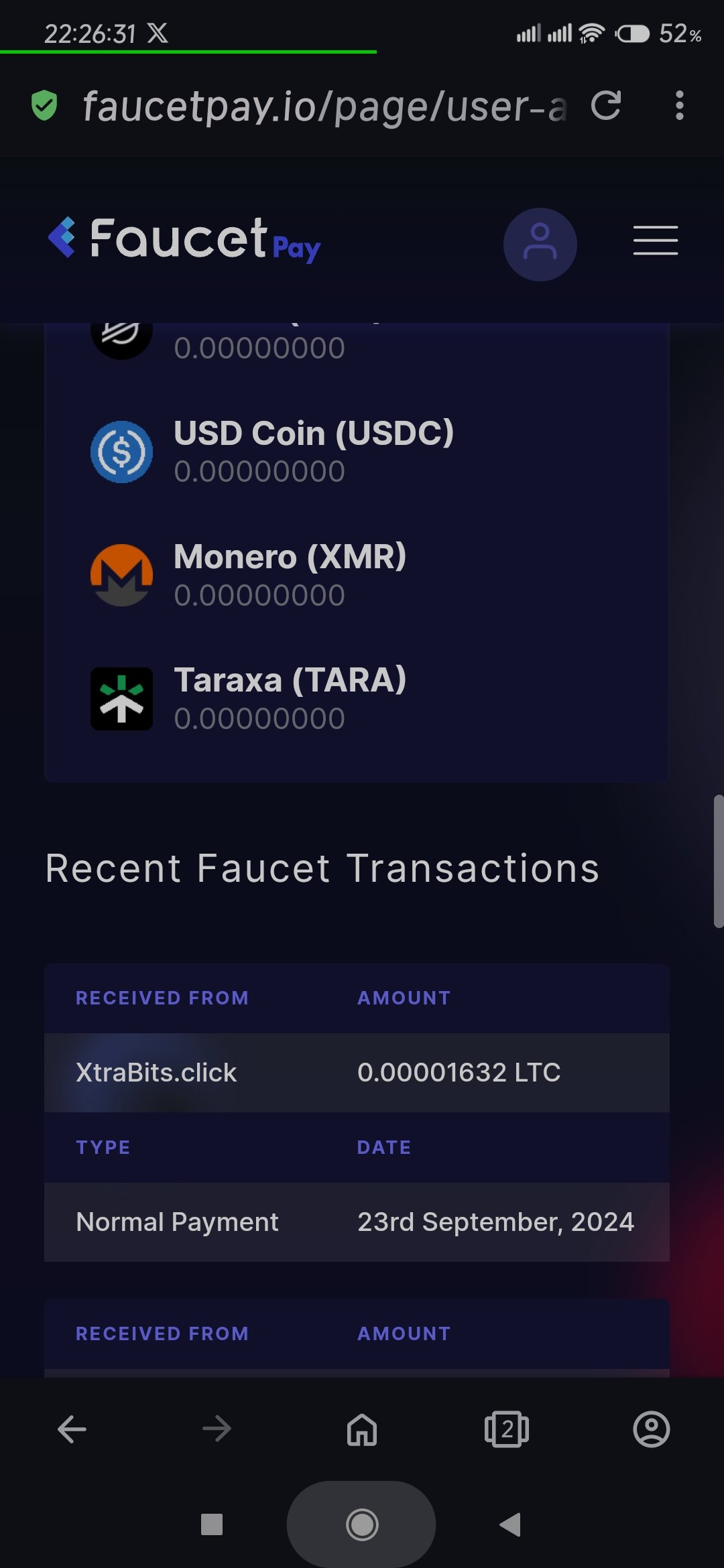Open the browser overflow menu
Image resolution: width=724 pixels, height=1568 pixels.
tap(679, 106)
